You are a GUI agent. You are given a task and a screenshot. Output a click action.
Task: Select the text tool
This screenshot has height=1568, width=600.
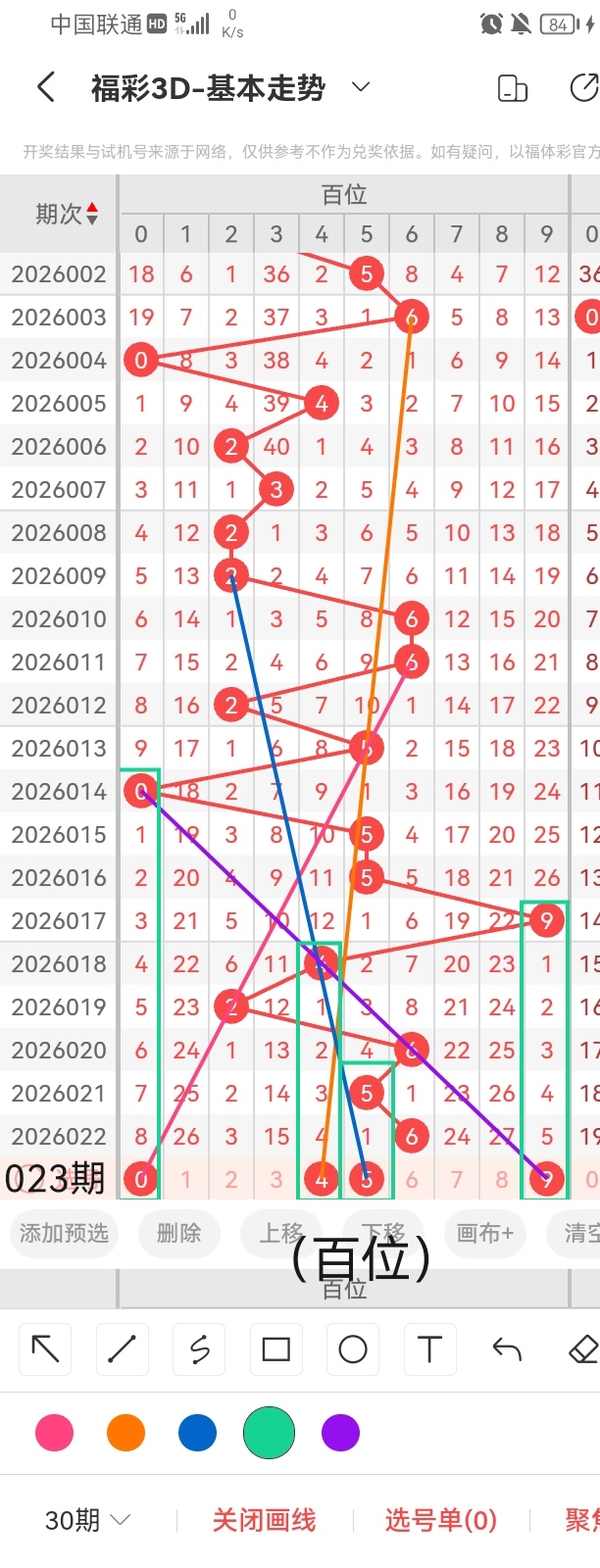[429, 1349]
